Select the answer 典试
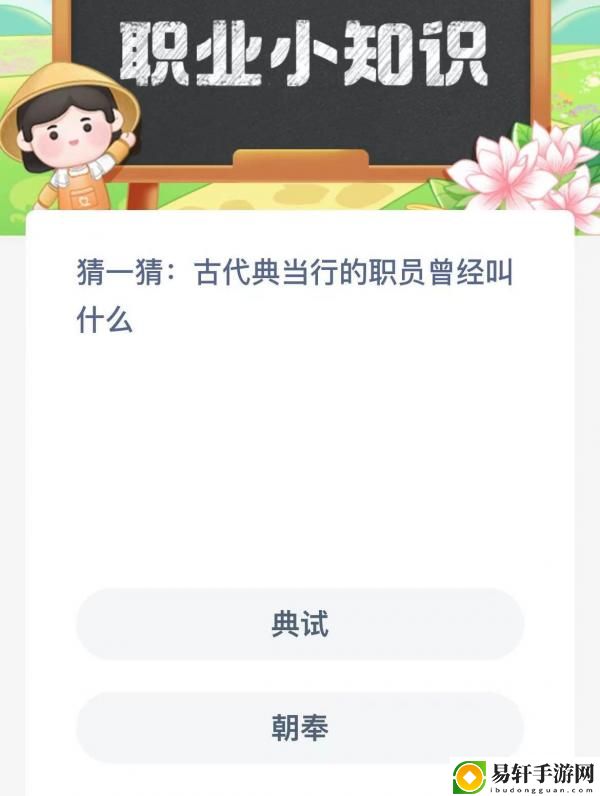The height and width of the screenshot is (796, 600). (300, 624)
